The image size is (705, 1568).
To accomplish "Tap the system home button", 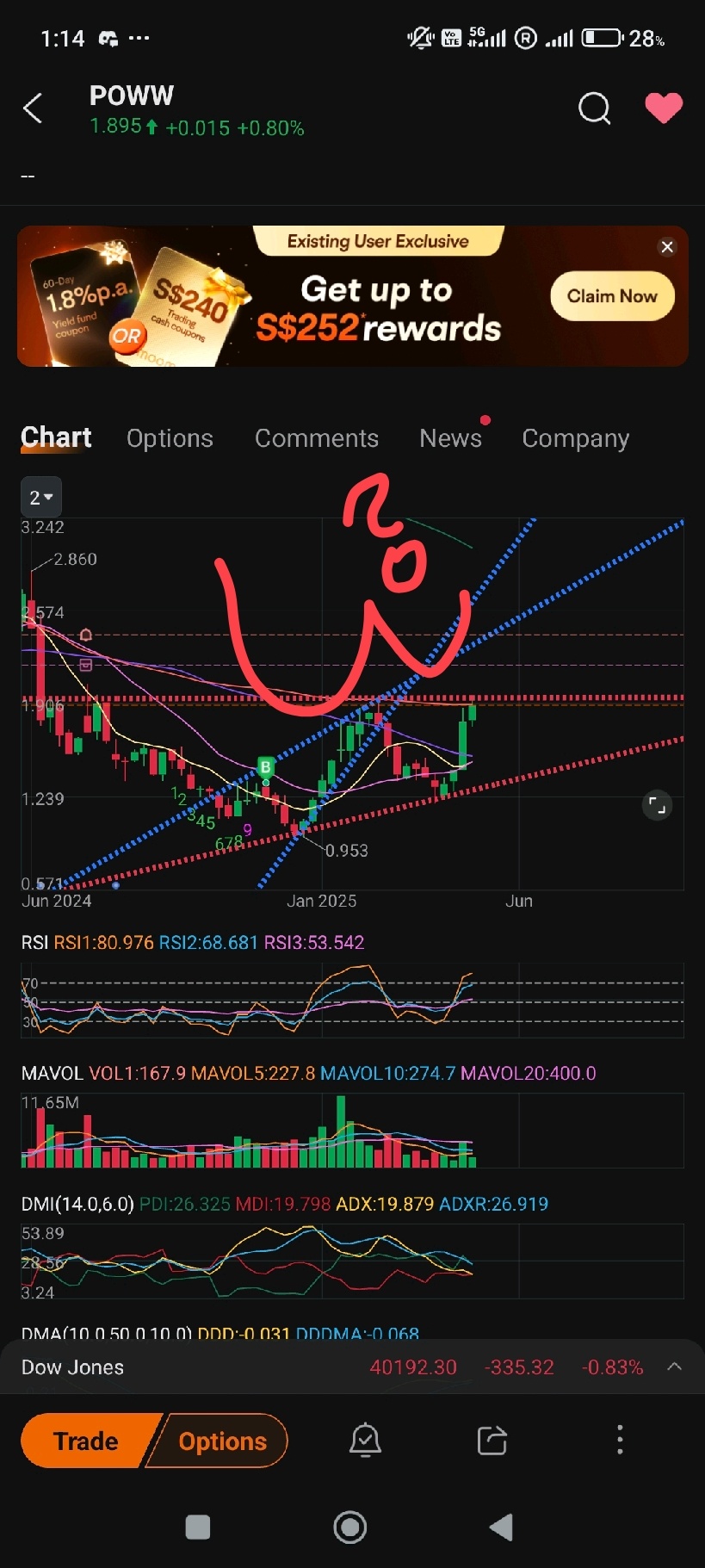I will point(350,1528).
